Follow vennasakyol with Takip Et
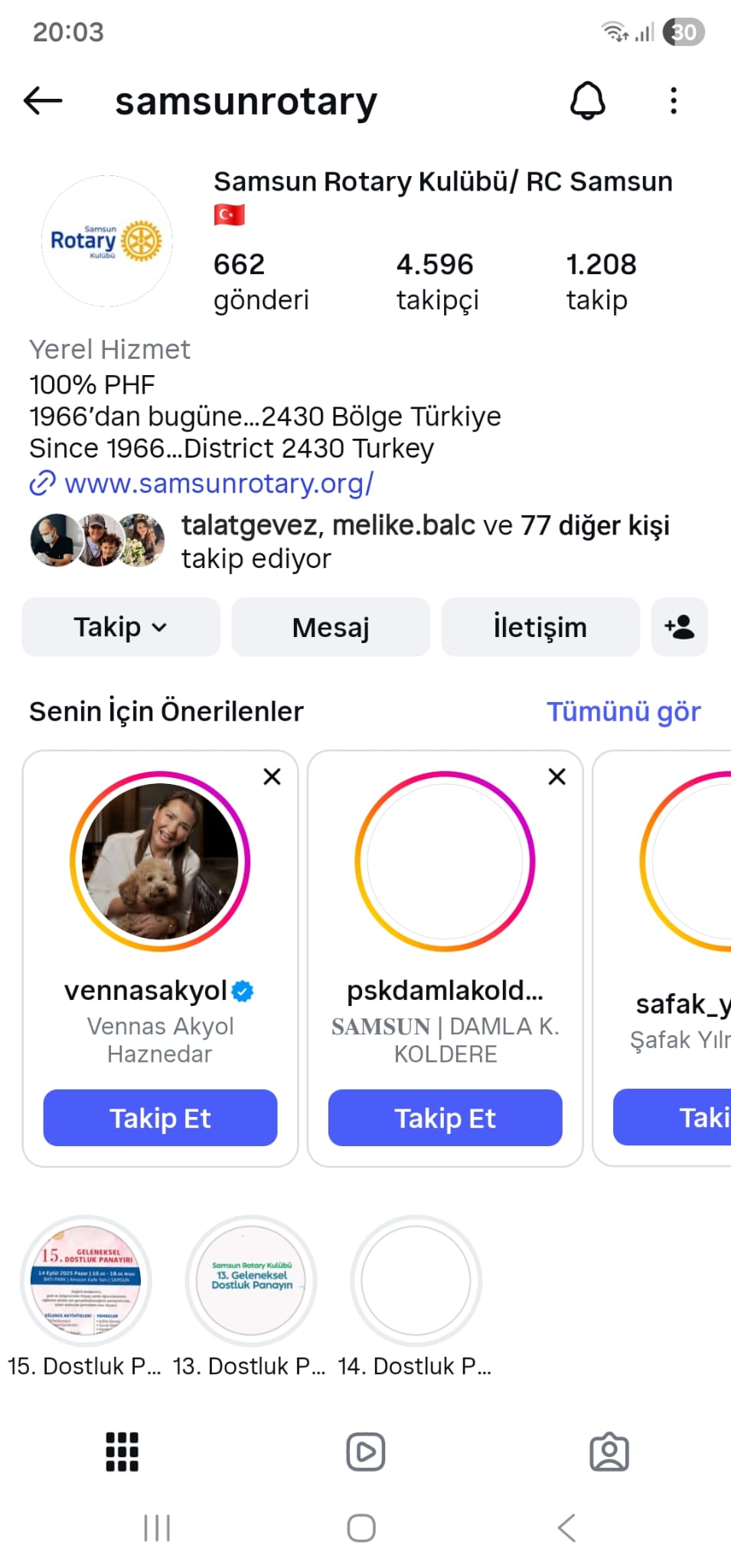 click(x=160, y=1118)
